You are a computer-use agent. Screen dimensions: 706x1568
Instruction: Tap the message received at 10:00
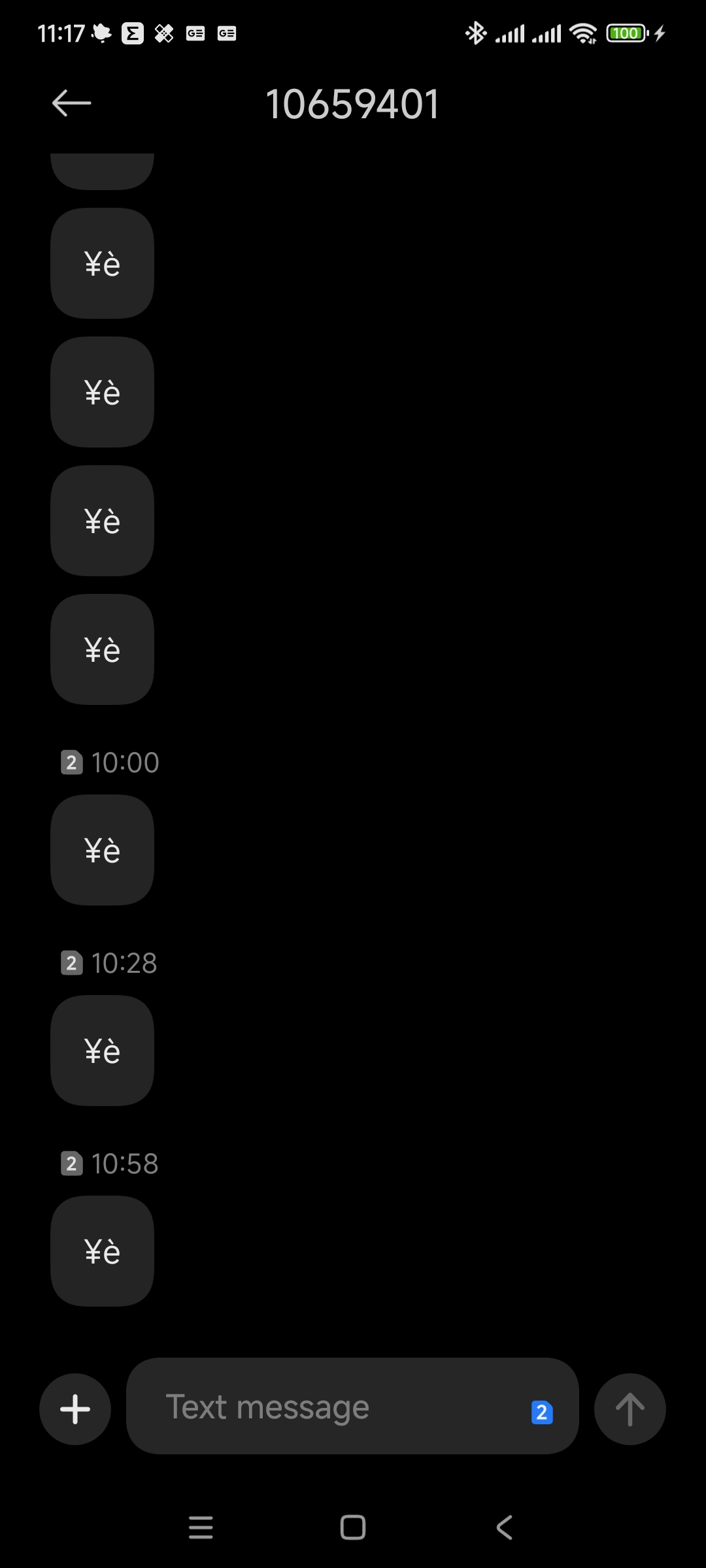pos(103,850)
